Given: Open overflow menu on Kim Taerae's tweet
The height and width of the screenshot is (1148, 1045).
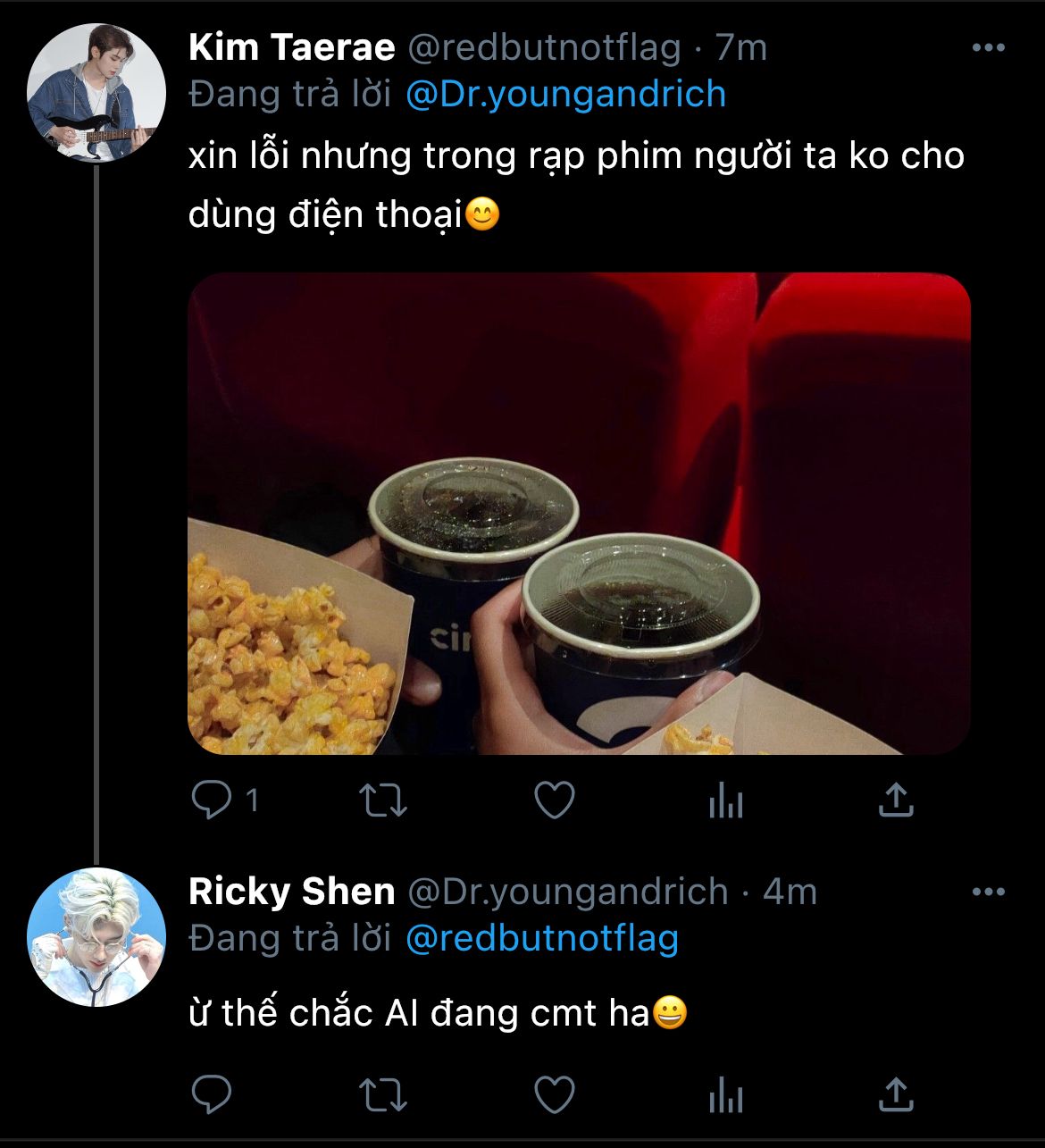Looking at the screenshot, I should coord(988,48).
